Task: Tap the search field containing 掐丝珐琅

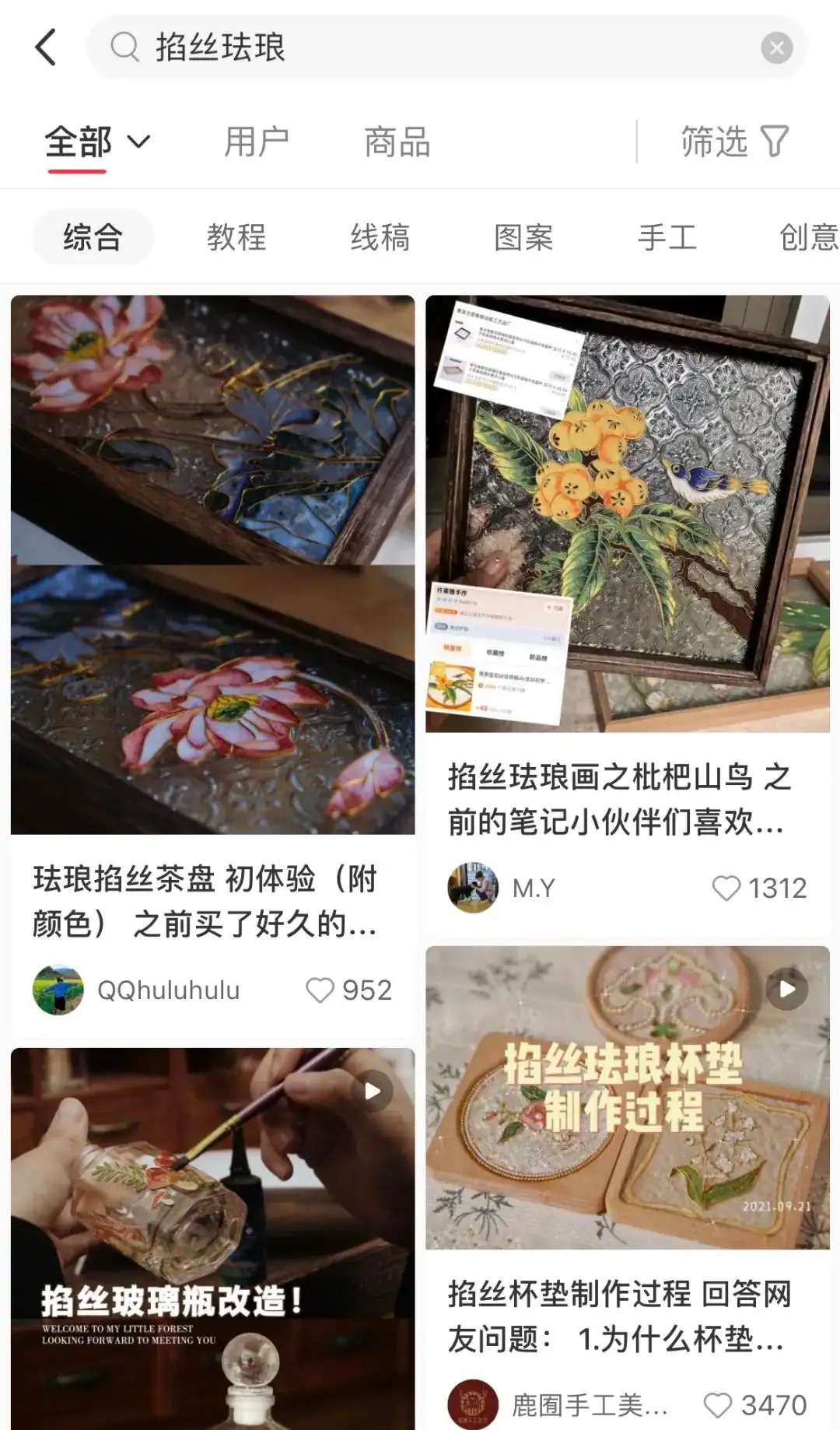Action: point(436,47)
